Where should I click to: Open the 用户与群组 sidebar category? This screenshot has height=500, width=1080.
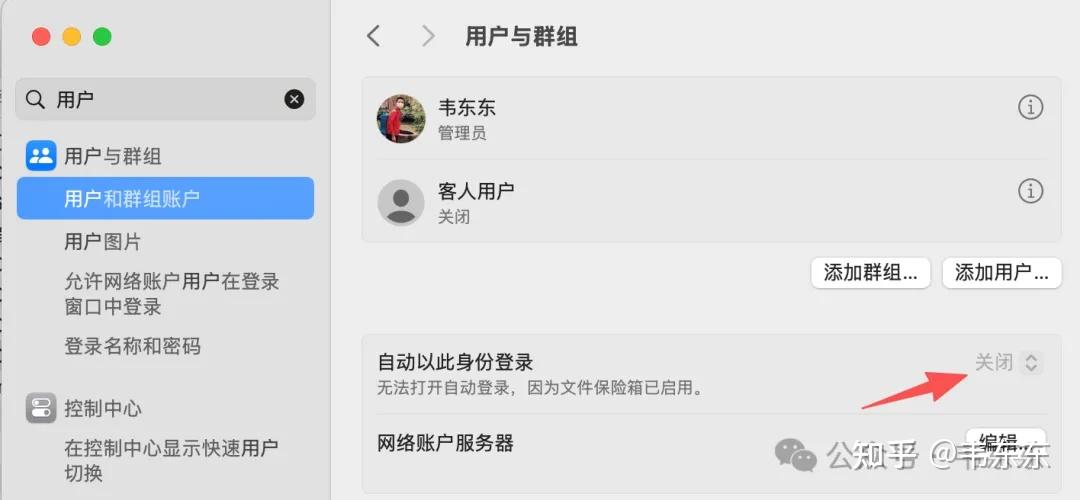pyautogui.click(x=112, y=156)
